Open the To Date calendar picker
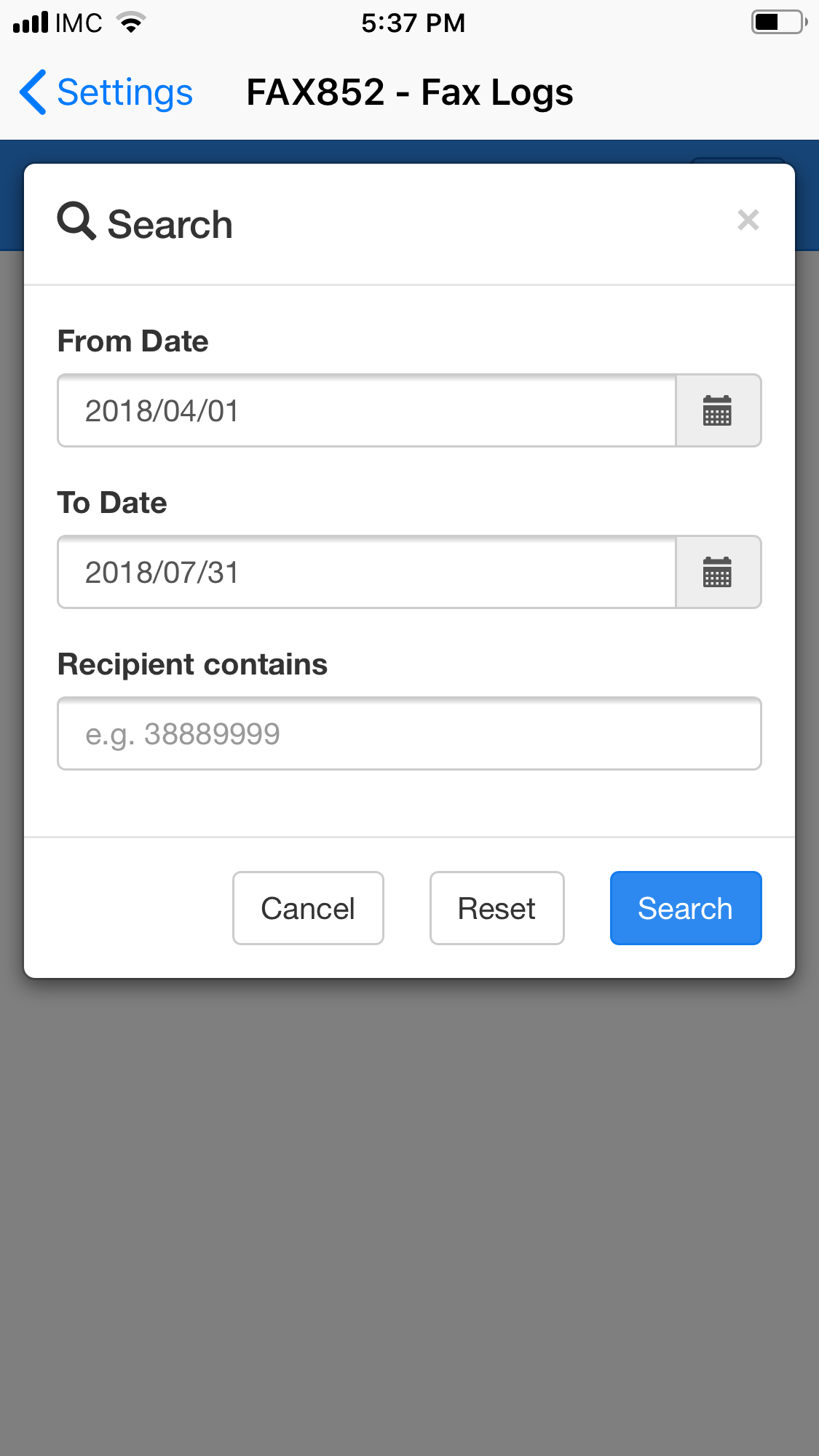 pyautogui.click(x=719, y=572)
